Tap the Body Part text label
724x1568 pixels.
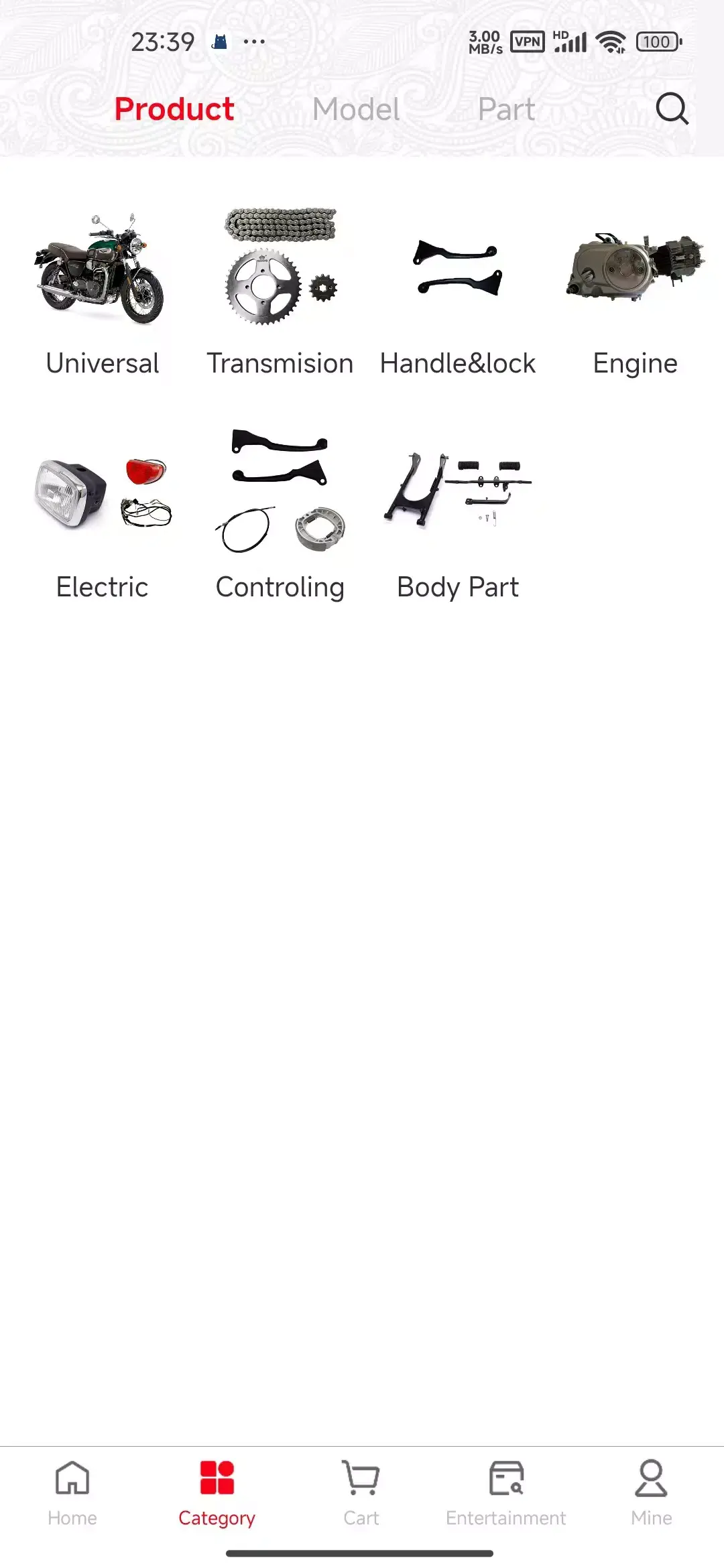[458, 587]
